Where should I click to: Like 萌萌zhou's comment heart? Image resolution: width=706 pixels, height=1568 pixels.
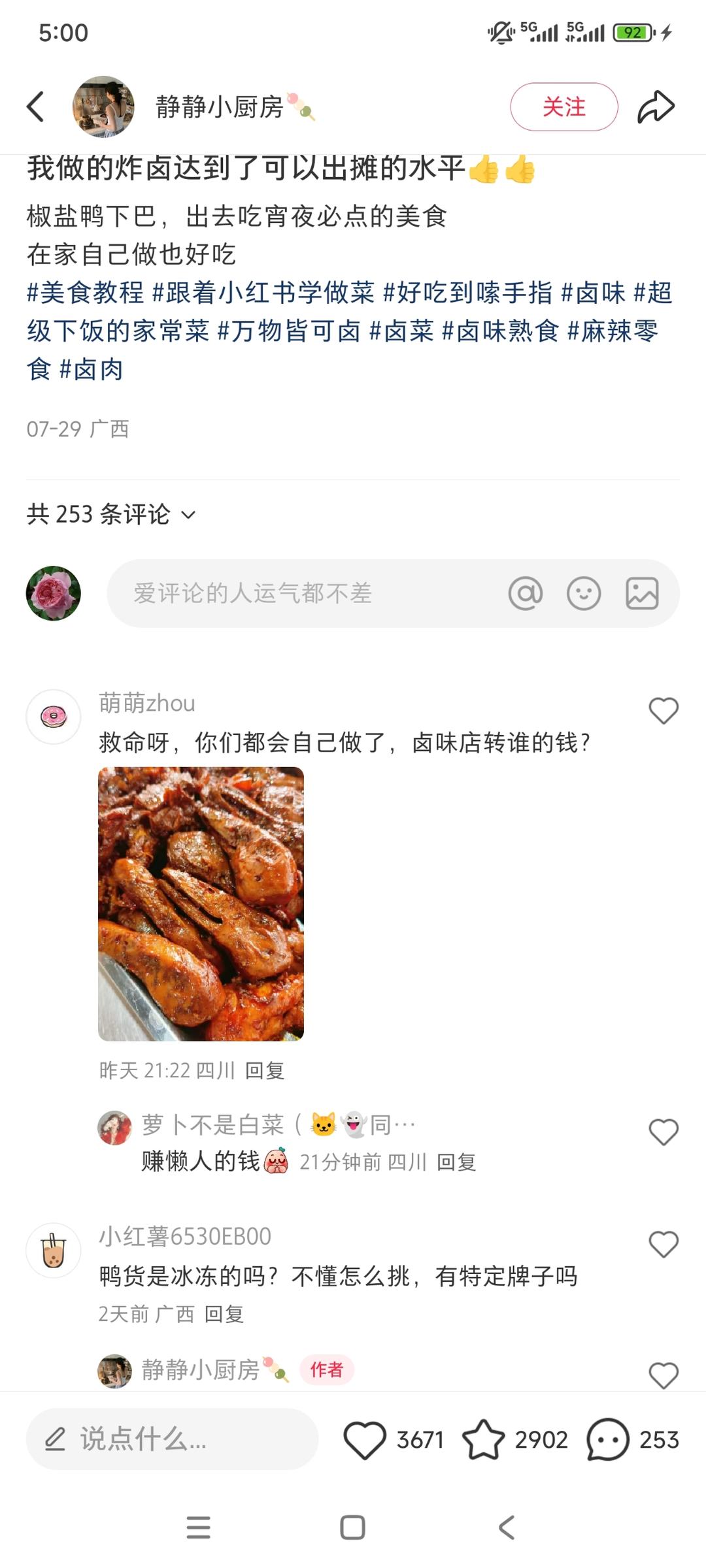(x=665, y=710)
